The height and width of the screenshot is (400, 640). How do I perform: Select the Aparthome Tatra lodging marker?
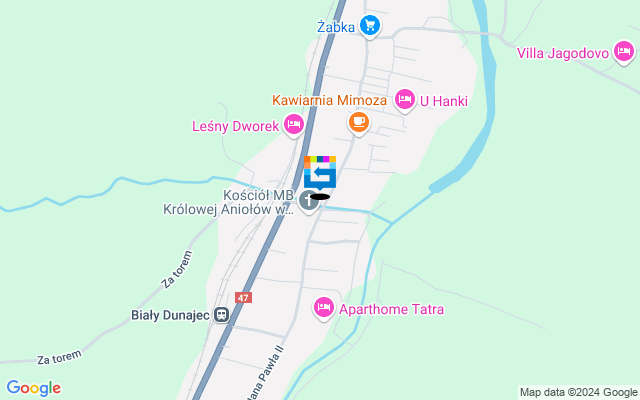(x=323, y=307)
